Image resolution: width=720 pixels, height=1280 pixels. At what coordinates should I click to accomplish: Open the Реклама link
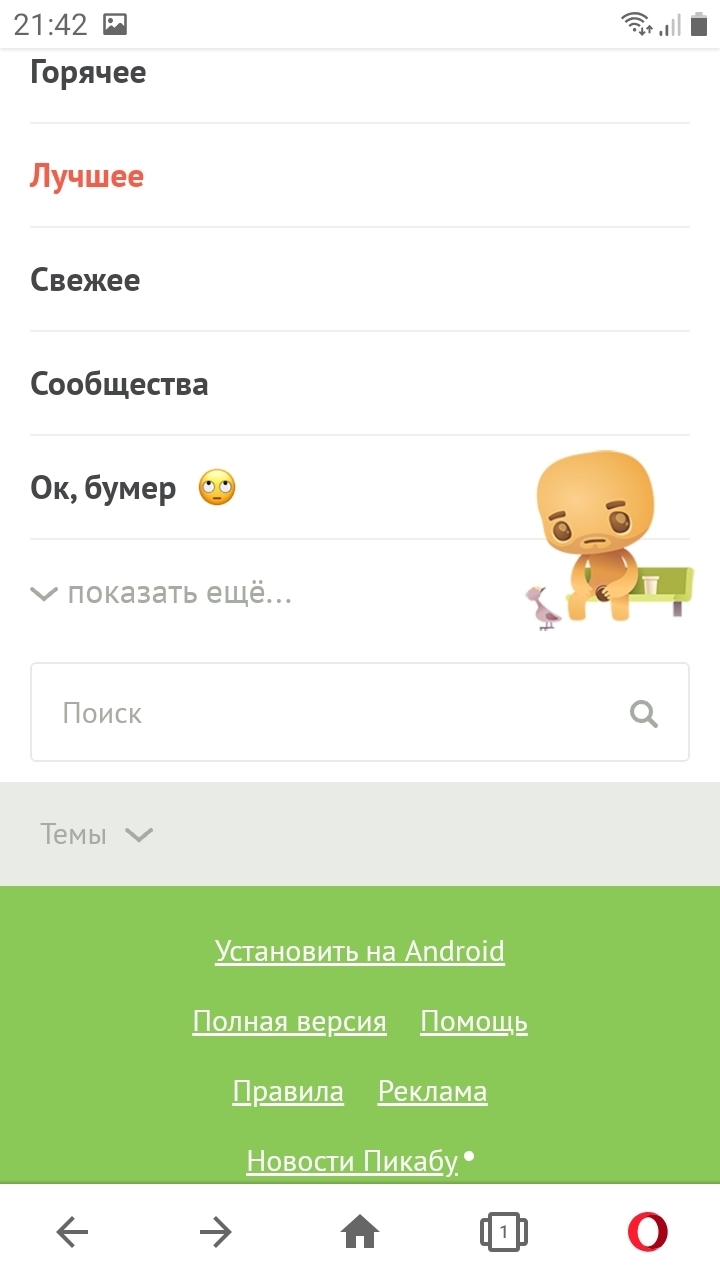click(x=432, y=1092)
